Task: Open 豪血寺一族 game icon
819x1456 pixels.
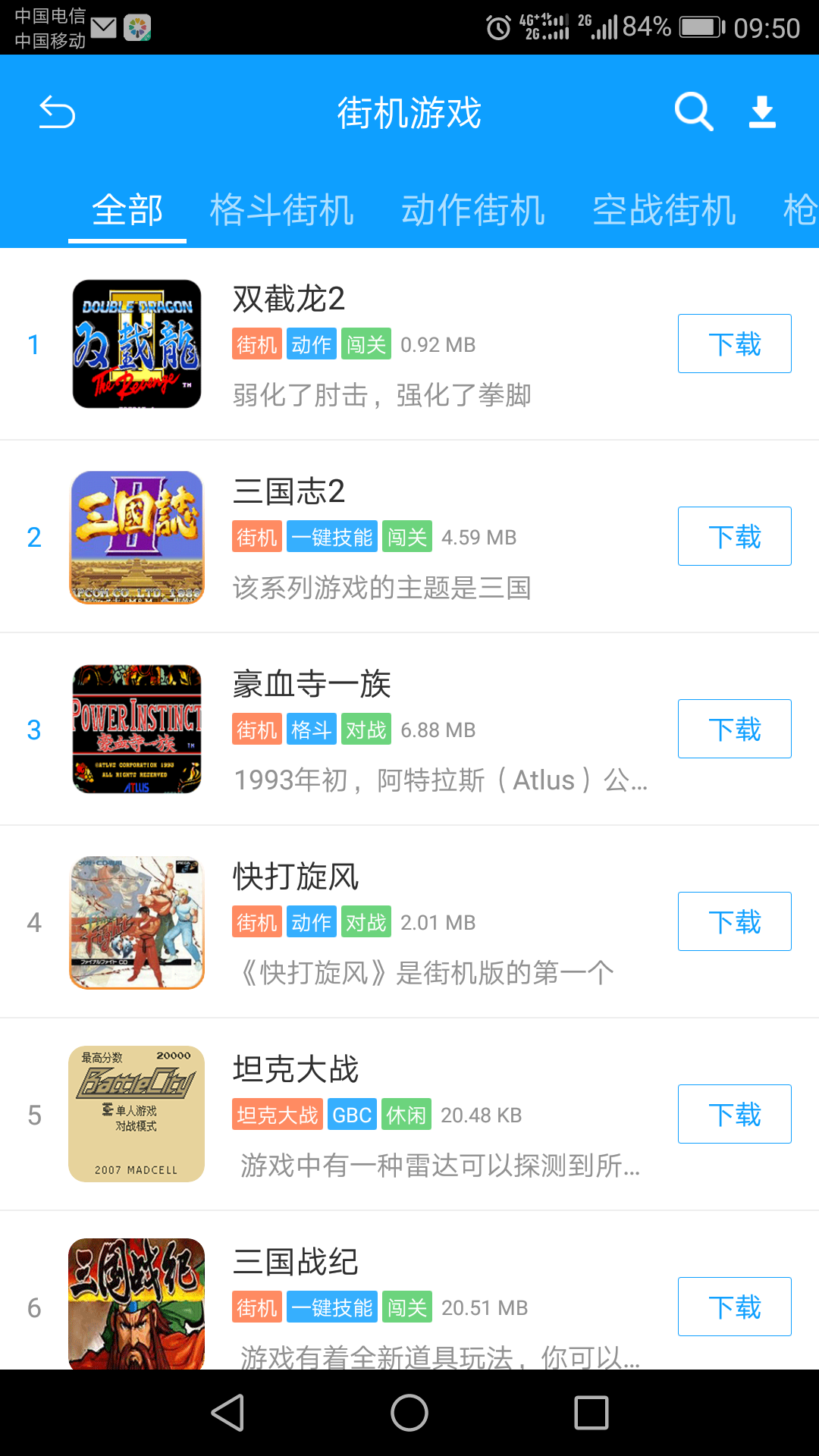Action: pos(136,729)
